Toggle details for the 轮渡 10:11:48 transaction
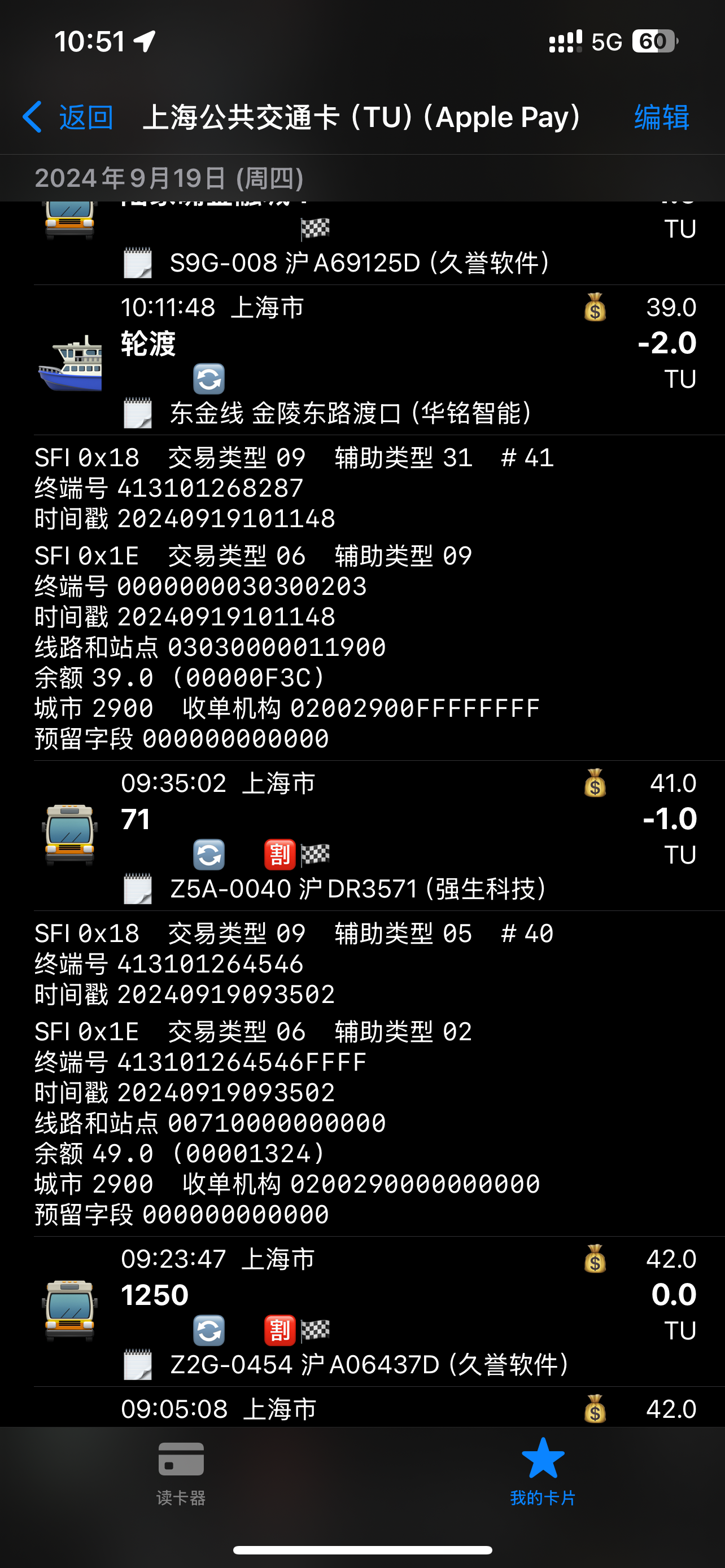The height and width of the screenshot is (1568, 725). coord(365,360)
